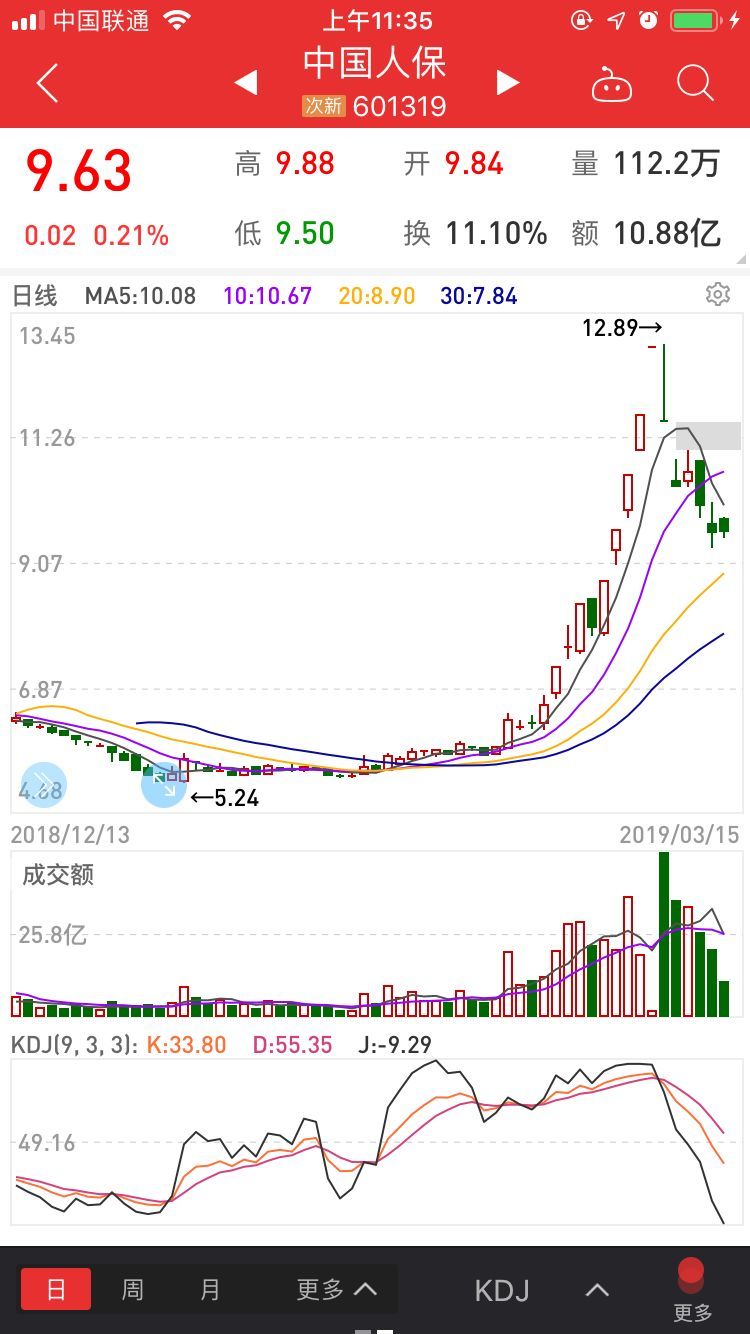View next stock with the right triangle arrow
This screenshot has height=1334, width=750.
507,84
